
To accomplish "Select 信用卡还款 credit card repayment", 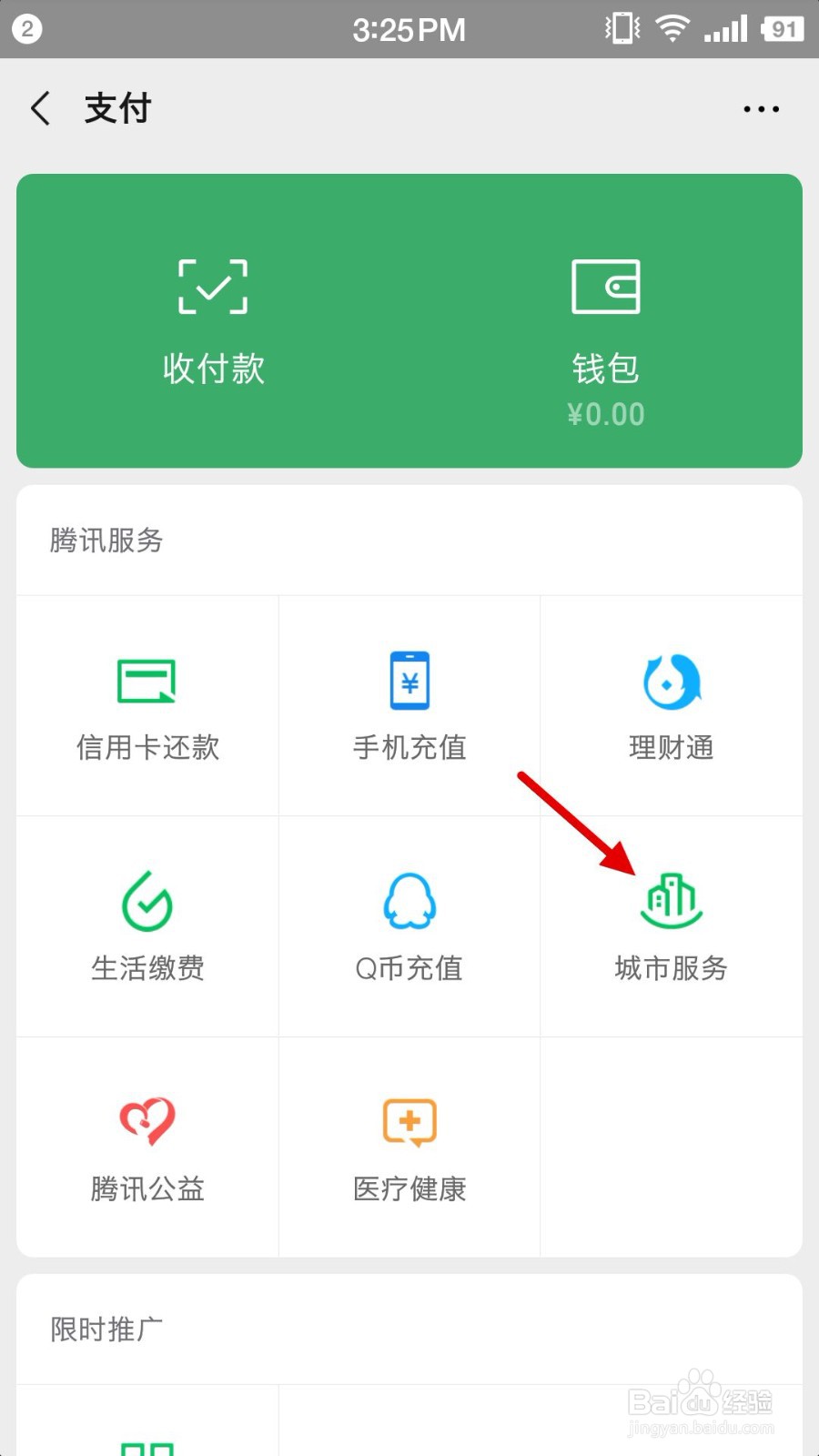I will click(147, 710).
